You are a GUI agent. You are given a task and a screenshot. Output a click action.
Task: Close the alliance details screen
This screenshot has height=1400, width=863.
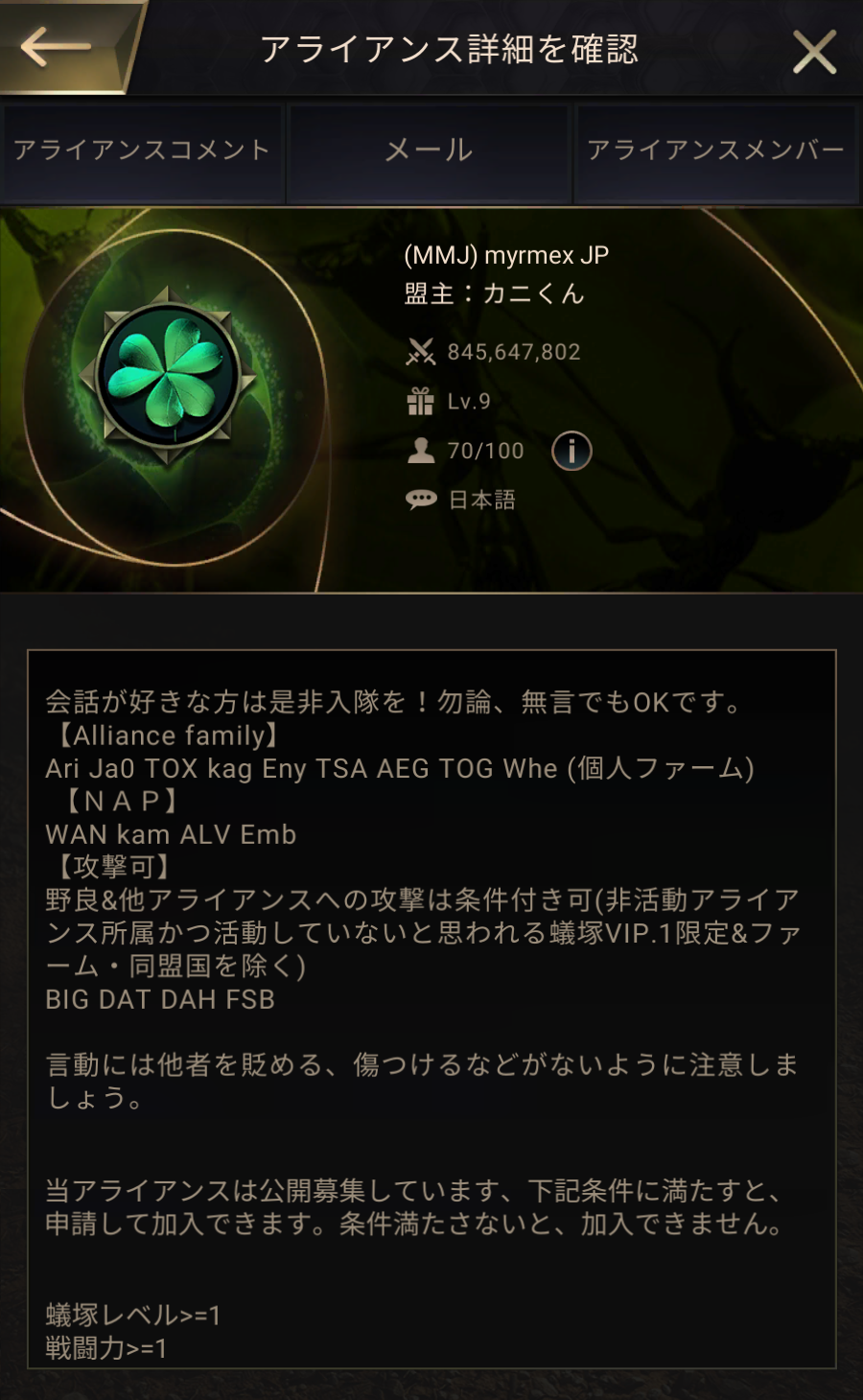point(814,52)
